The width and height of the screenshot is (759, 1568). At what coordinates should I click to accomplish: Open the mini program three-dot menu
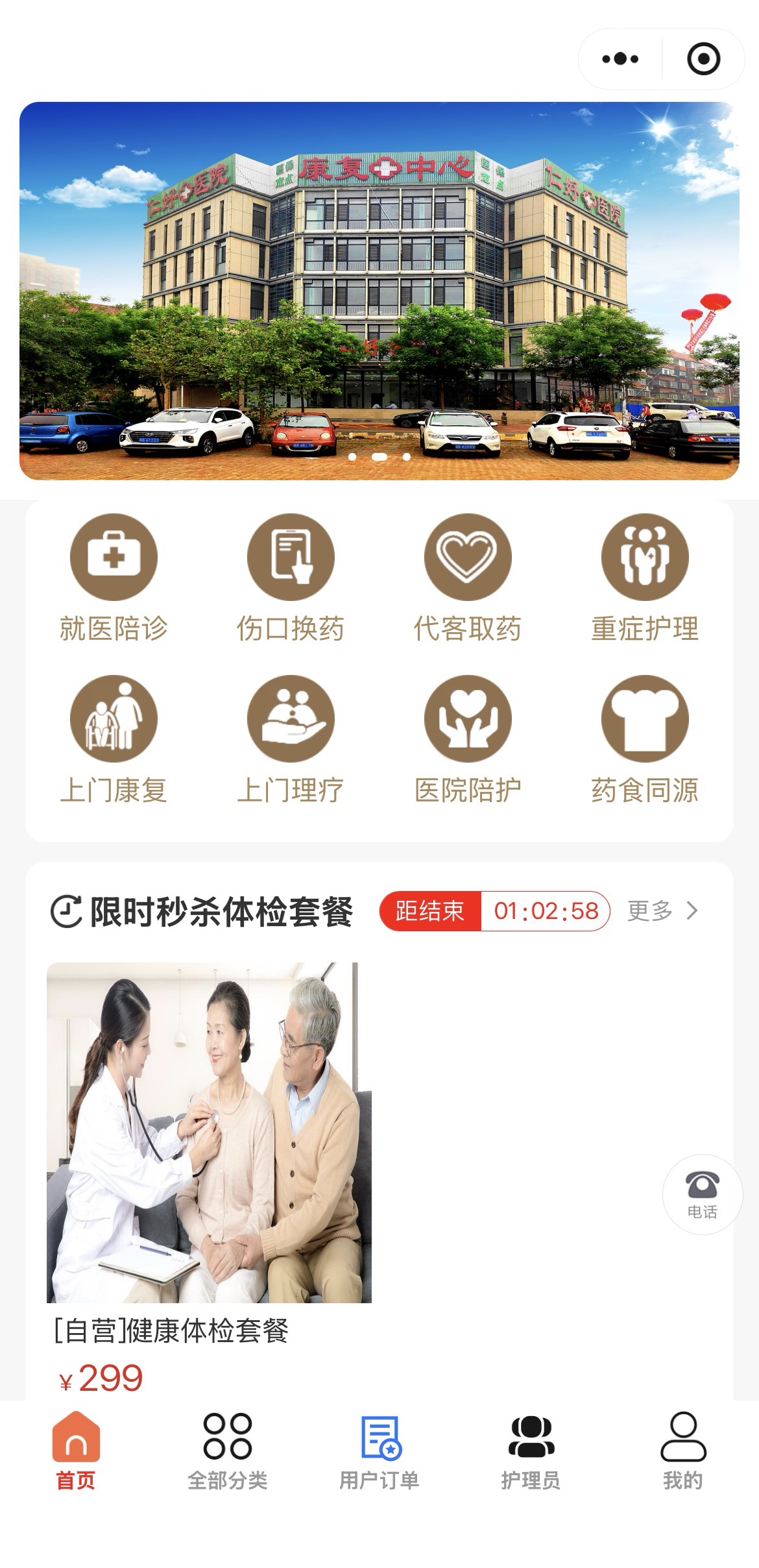click(620, 59)
